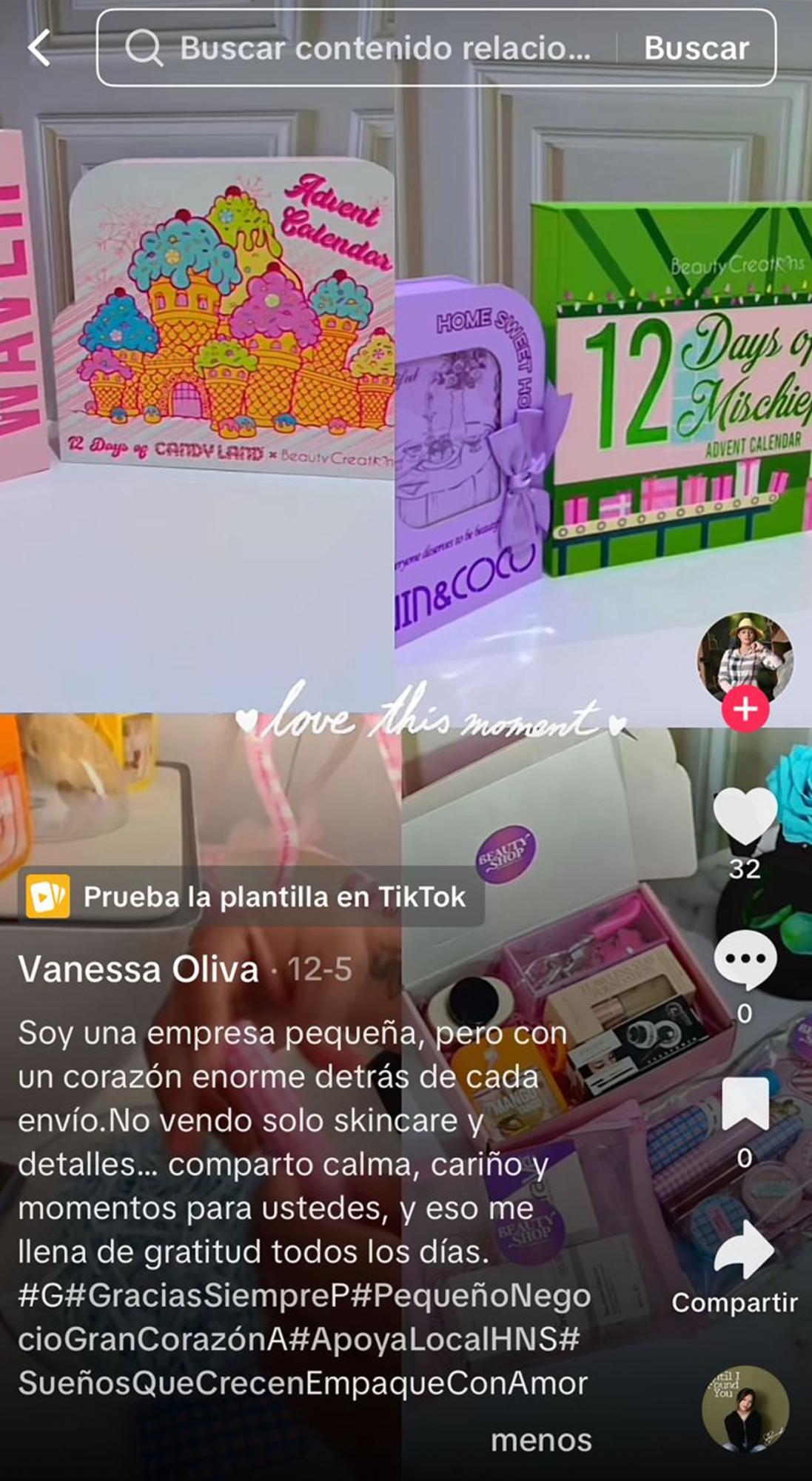Viewport: 812px width, 1481px height.
Task: Open the creator's profile picture
Action: click(745, 657)
